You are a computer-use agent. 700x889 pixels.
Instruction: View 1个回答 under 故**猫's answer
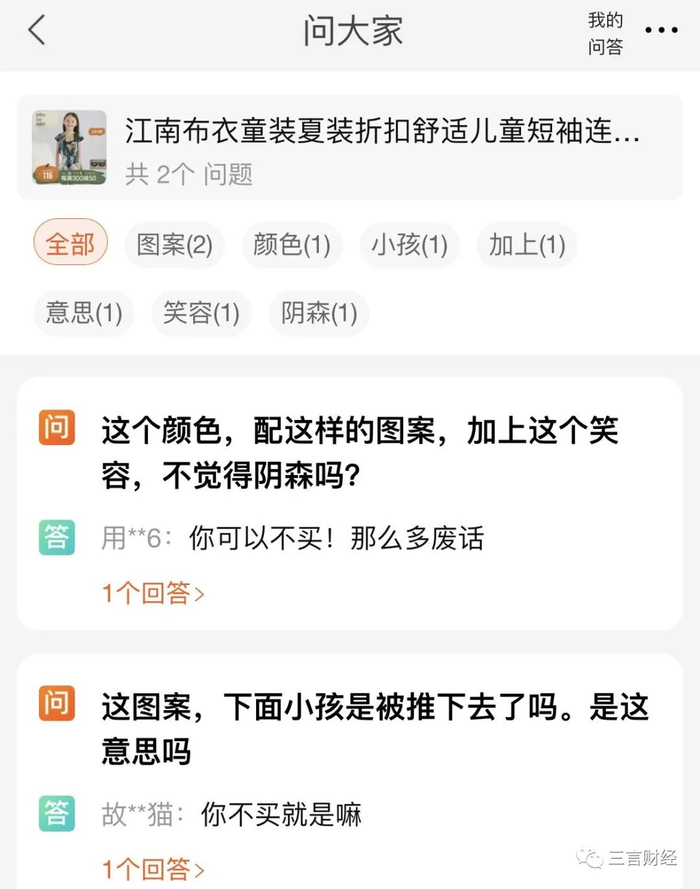pos(153,869)
